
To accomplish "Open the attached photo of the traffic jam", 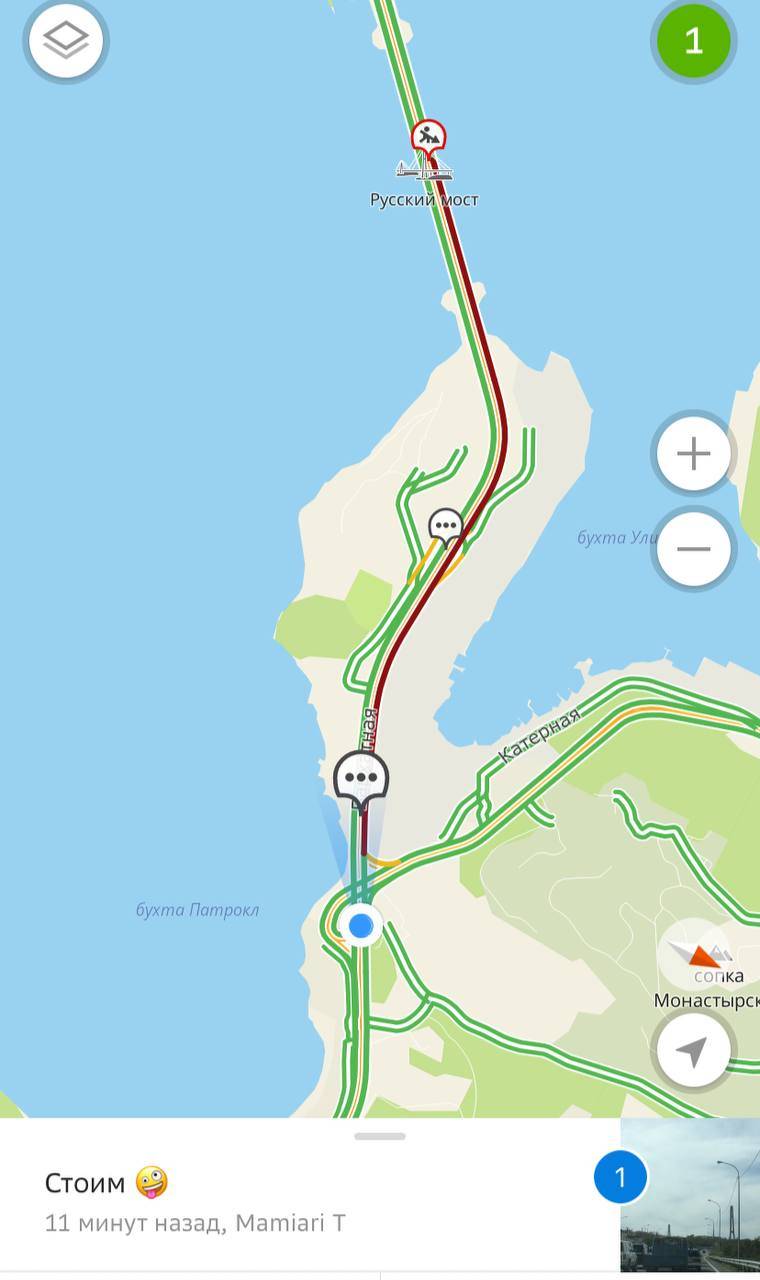I will click(690, 1195).
